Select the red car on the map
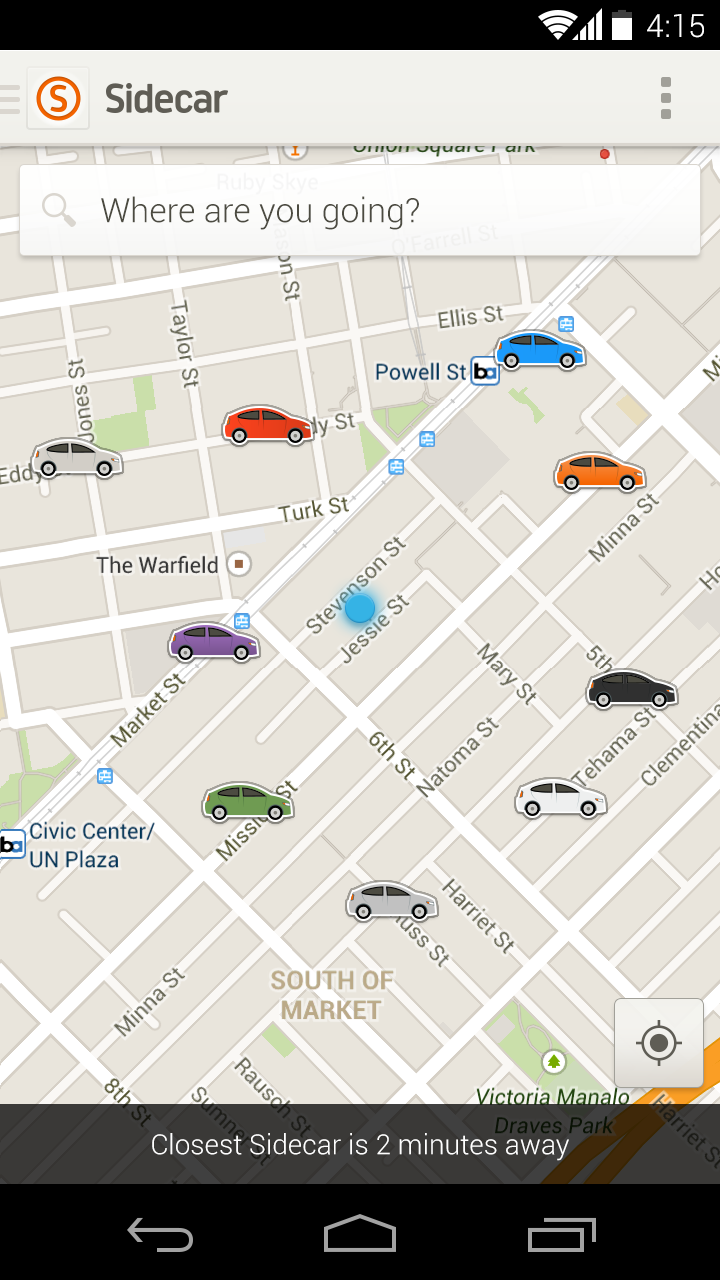This screenshot has height=1280, width=720. [x=267, y=426]
